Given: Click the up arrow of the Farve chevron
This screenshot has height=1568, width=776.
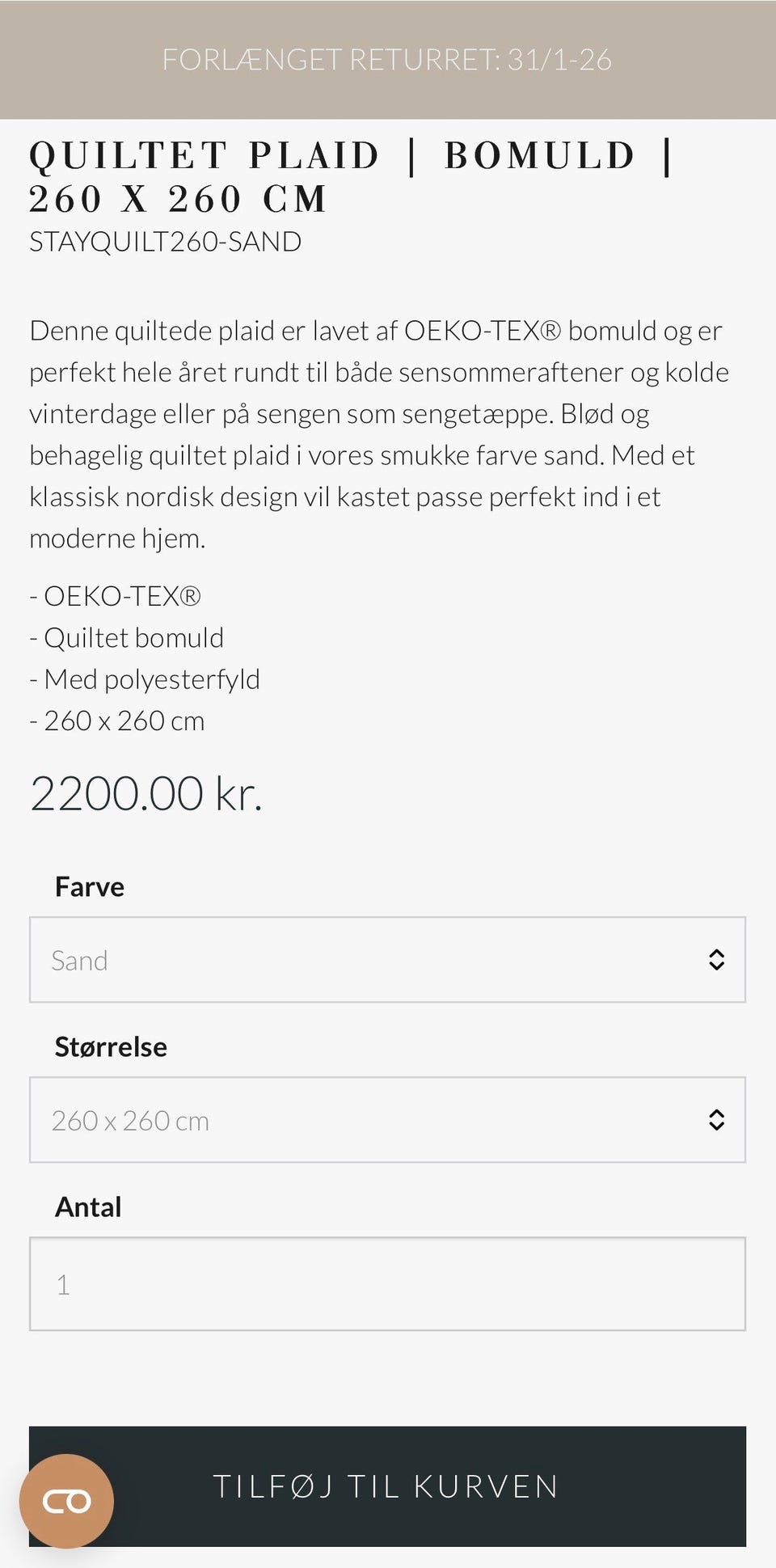Looking at the screenshot, I should pos(718,952).
